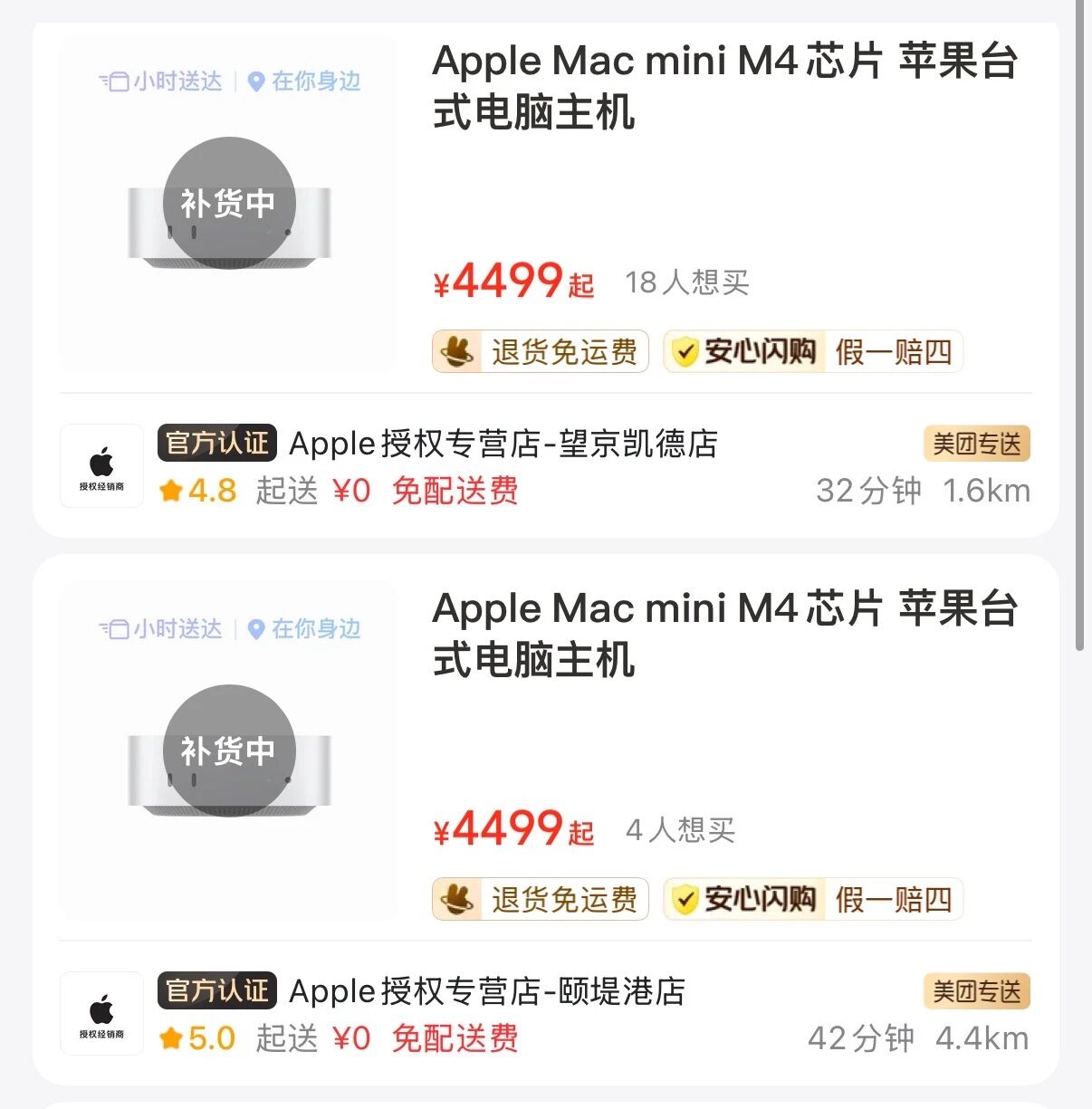
Task: Click the star icon beside 5.0 rating
Action: tap(172, 1037)
